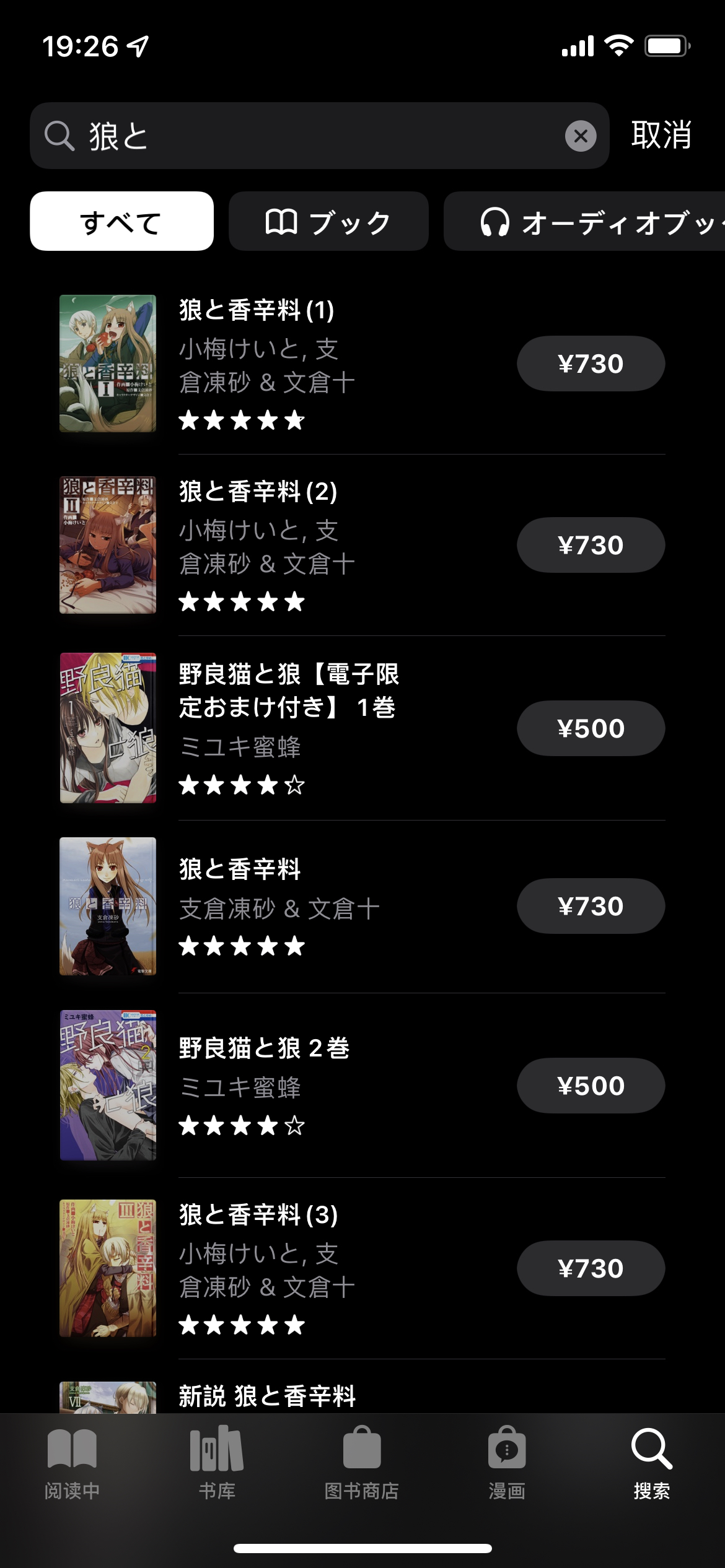Buy 狼と香辛料 (2) for ¥730

click(591, 545)
